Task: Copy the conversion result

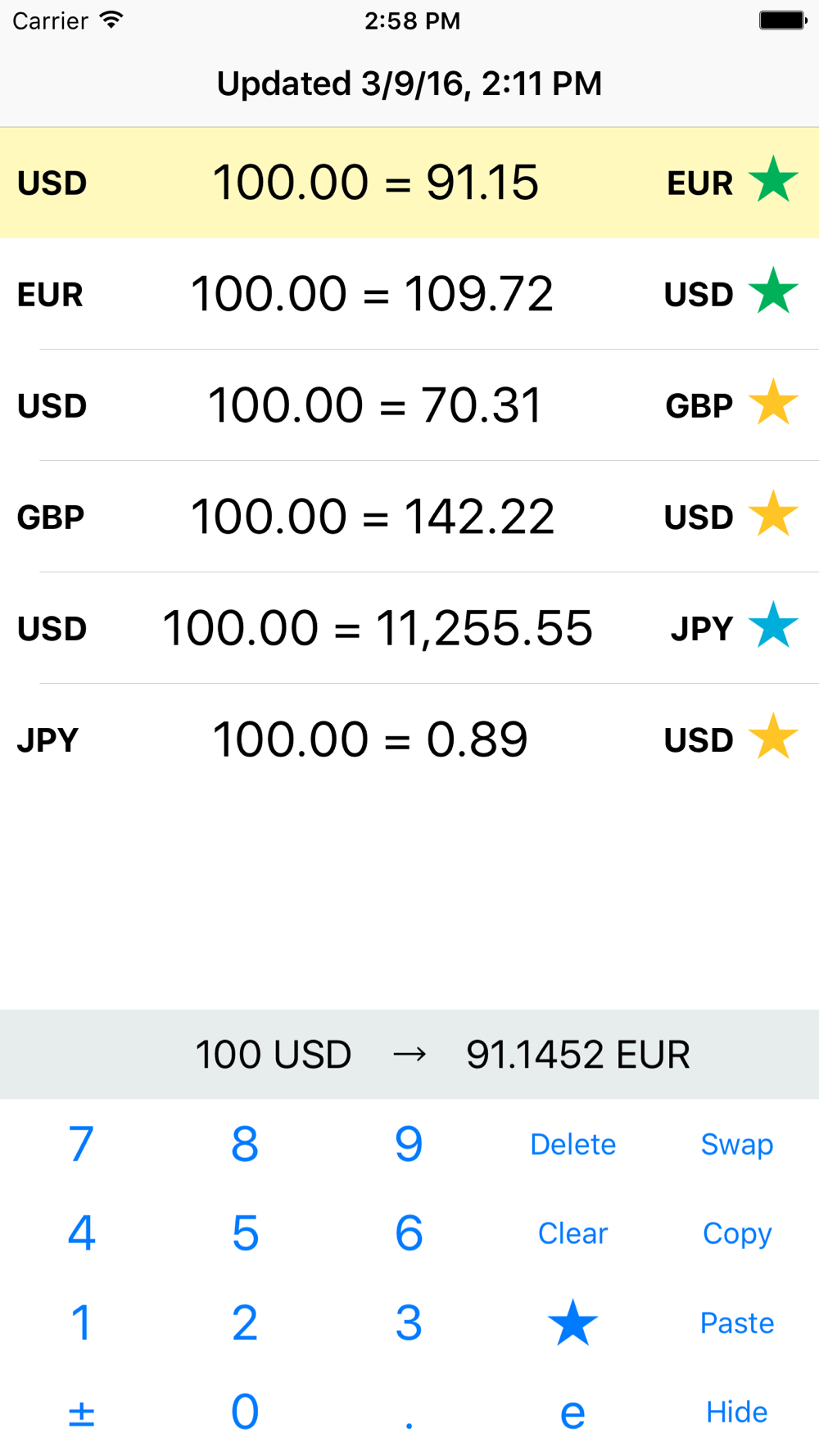Action: [x=736, y=1233]
